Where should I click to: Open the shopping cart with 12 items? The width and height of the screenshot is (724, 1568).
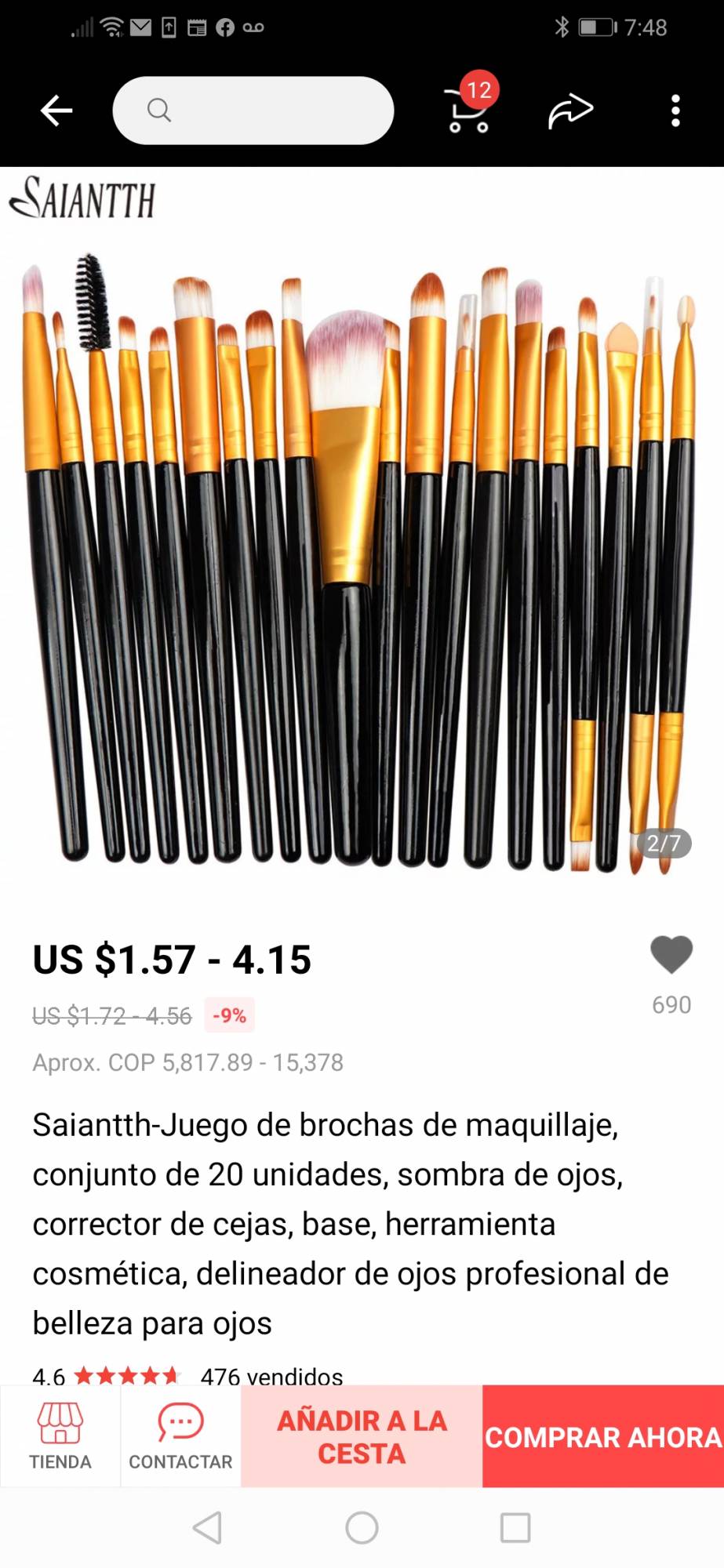pos(469,111)
